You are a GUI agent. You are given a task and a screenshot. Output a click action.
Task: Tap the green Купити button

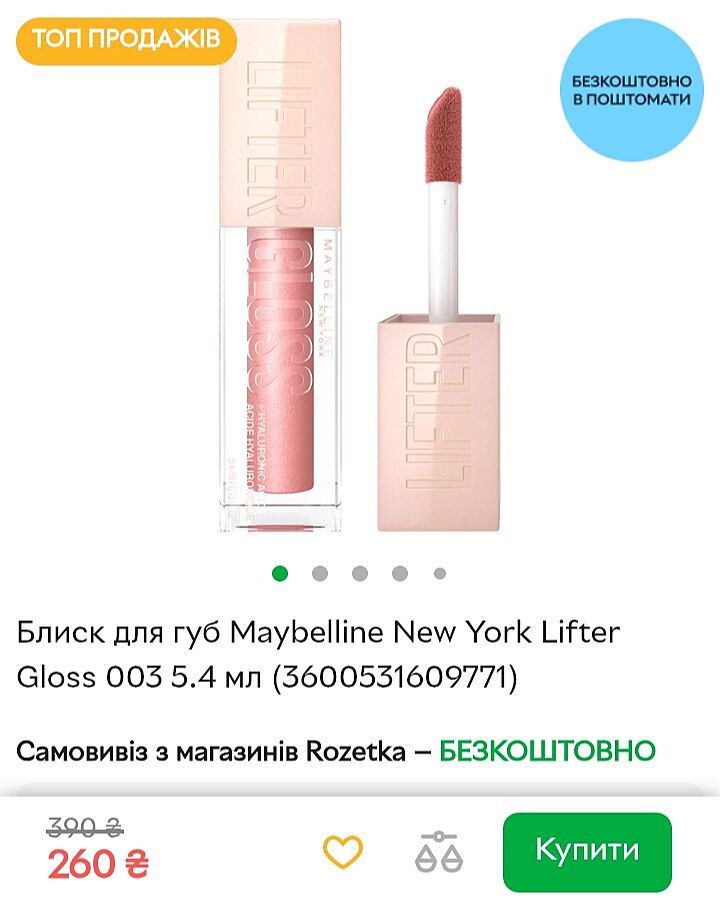[x=587, y=851]
